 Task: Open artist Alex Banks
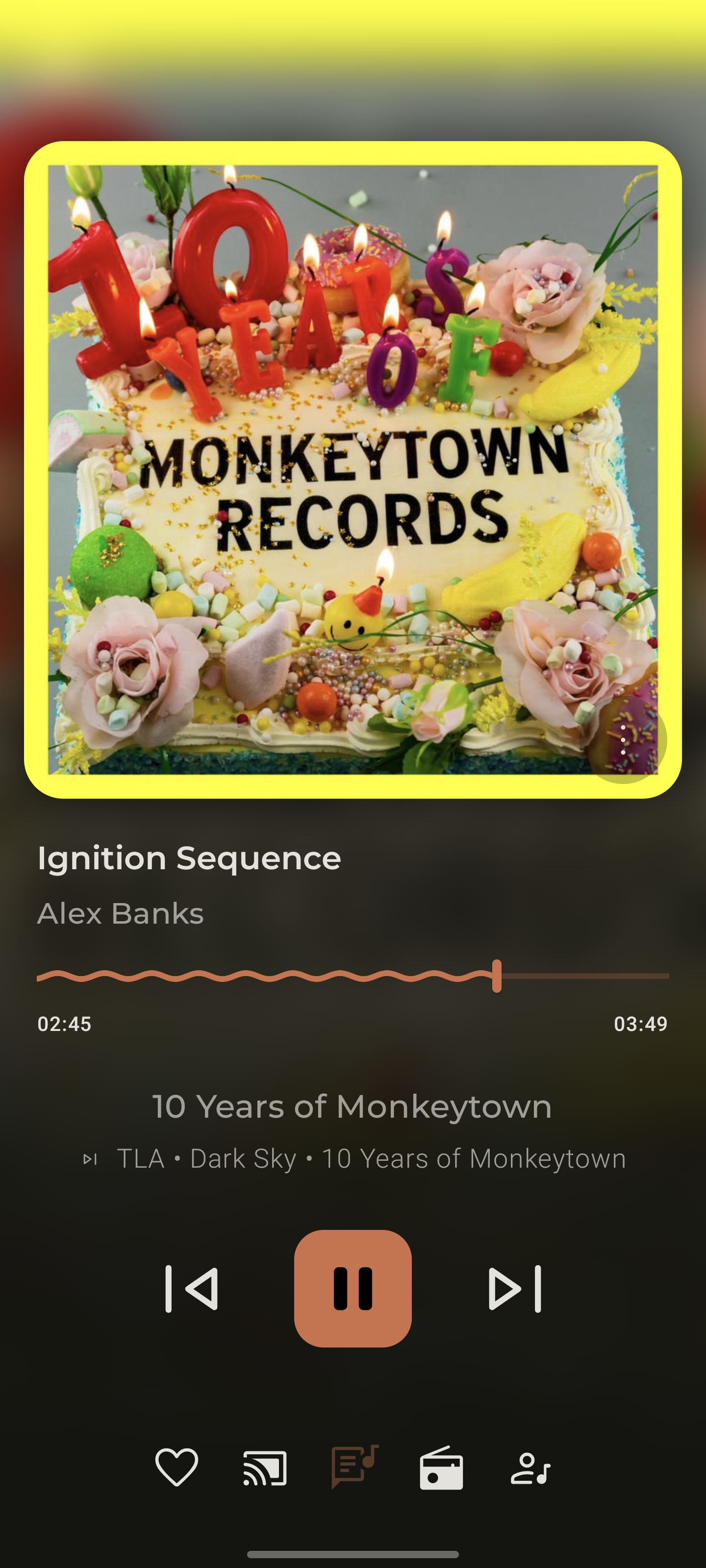pyautogui.click(x=121, y=913)
